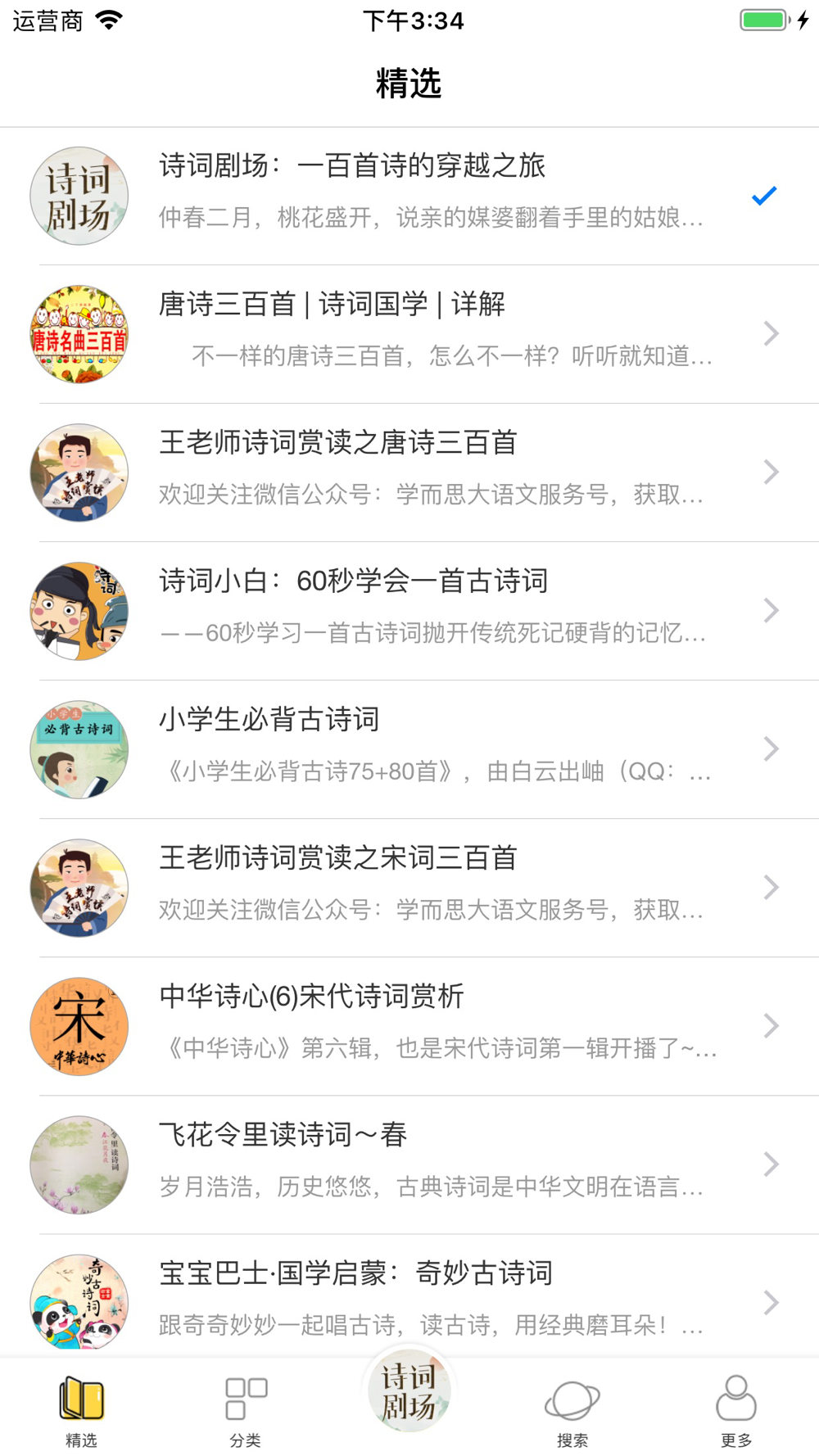Open 小学生必背古诗词 row

tap(409, 749)
